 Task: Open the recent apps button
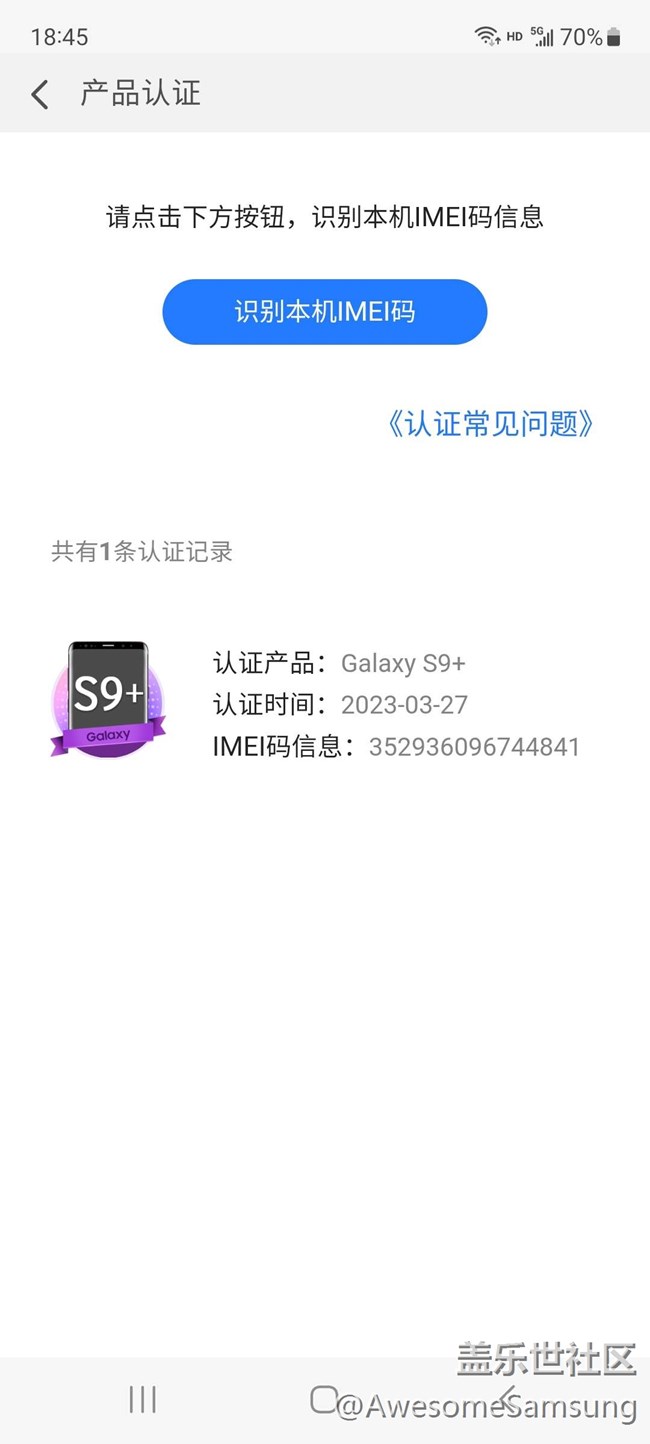[143, 1399]
